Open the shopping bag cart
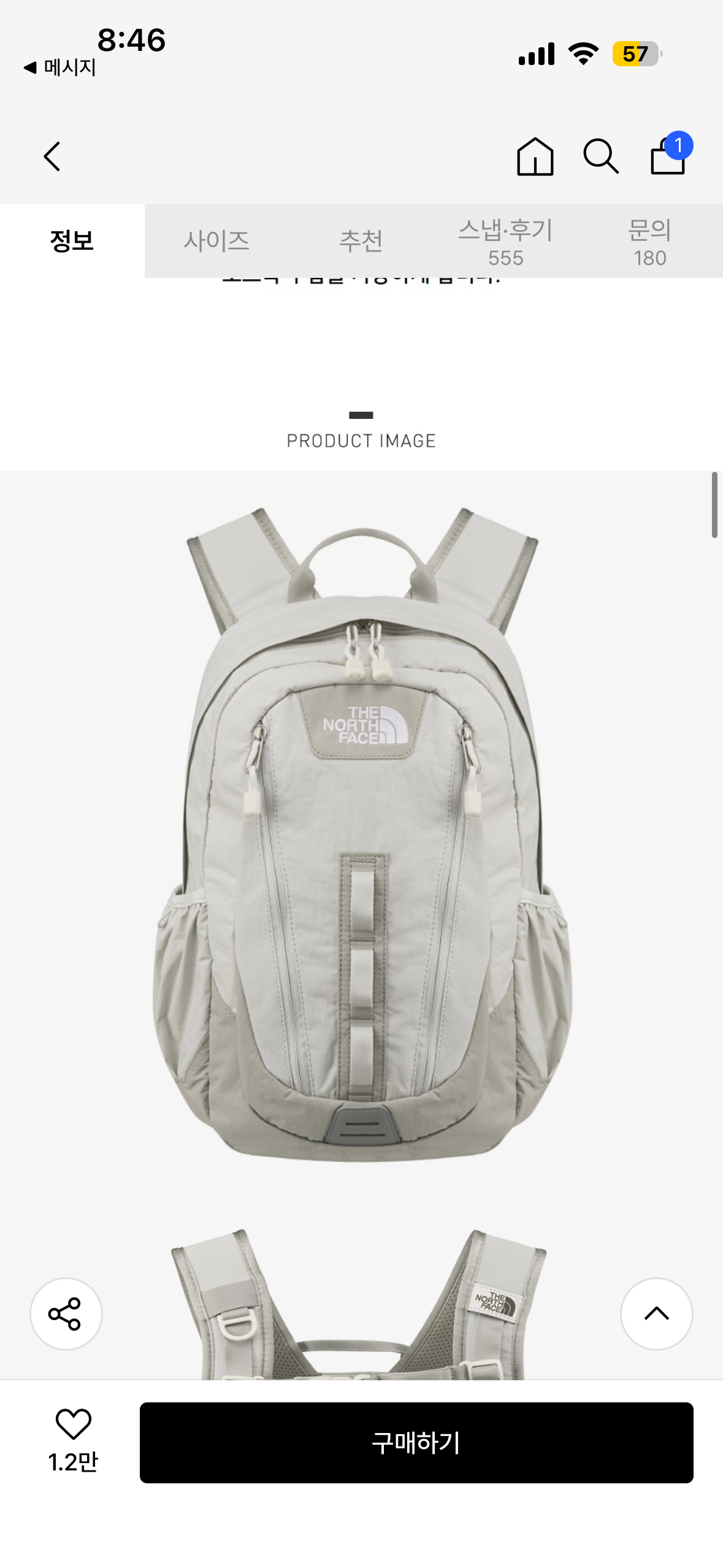Image resolution: width=723 pixels, height=1568 pixels. tap(668, 156)
